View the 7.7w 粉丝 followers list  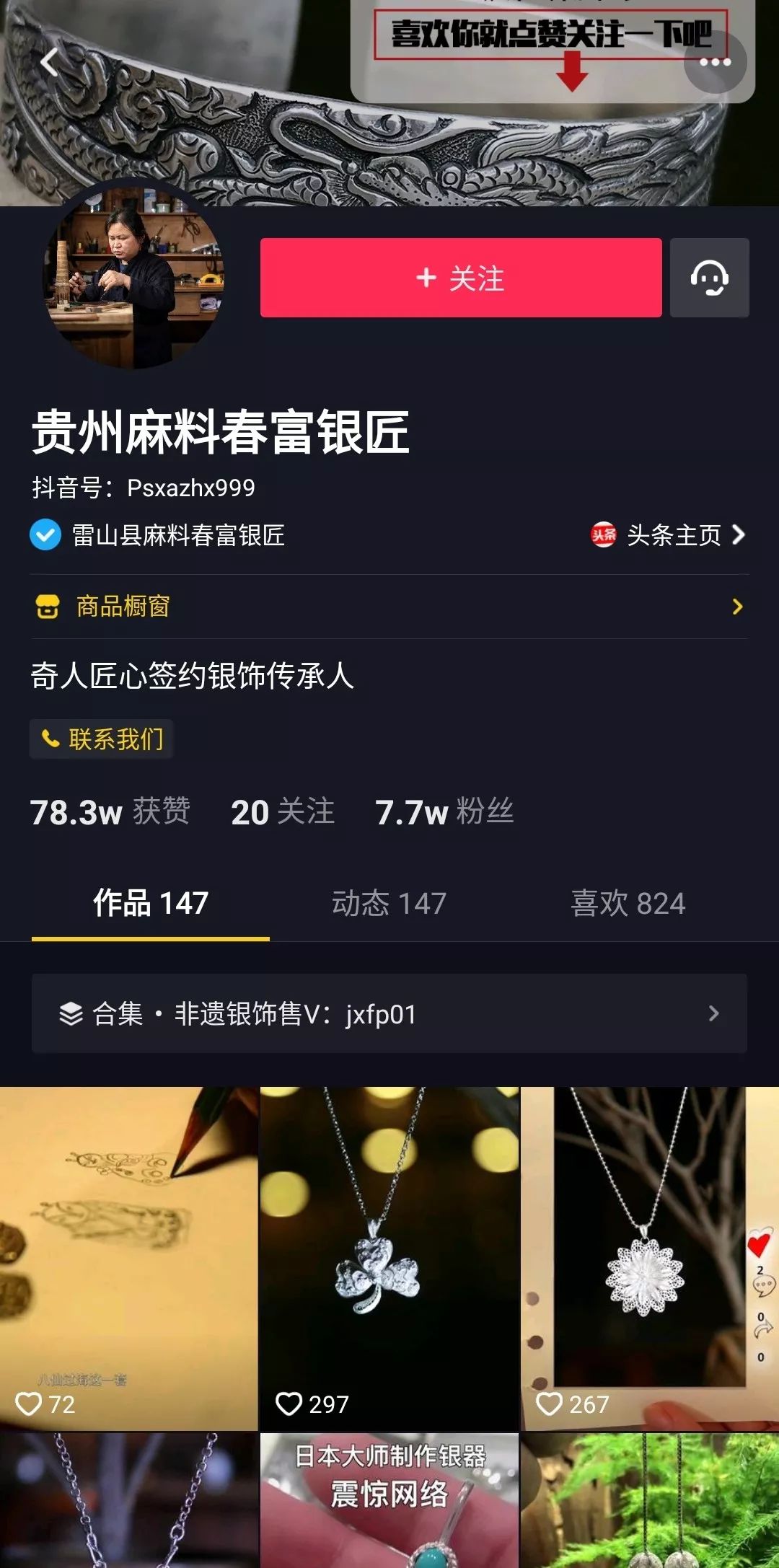click(444, 812)
